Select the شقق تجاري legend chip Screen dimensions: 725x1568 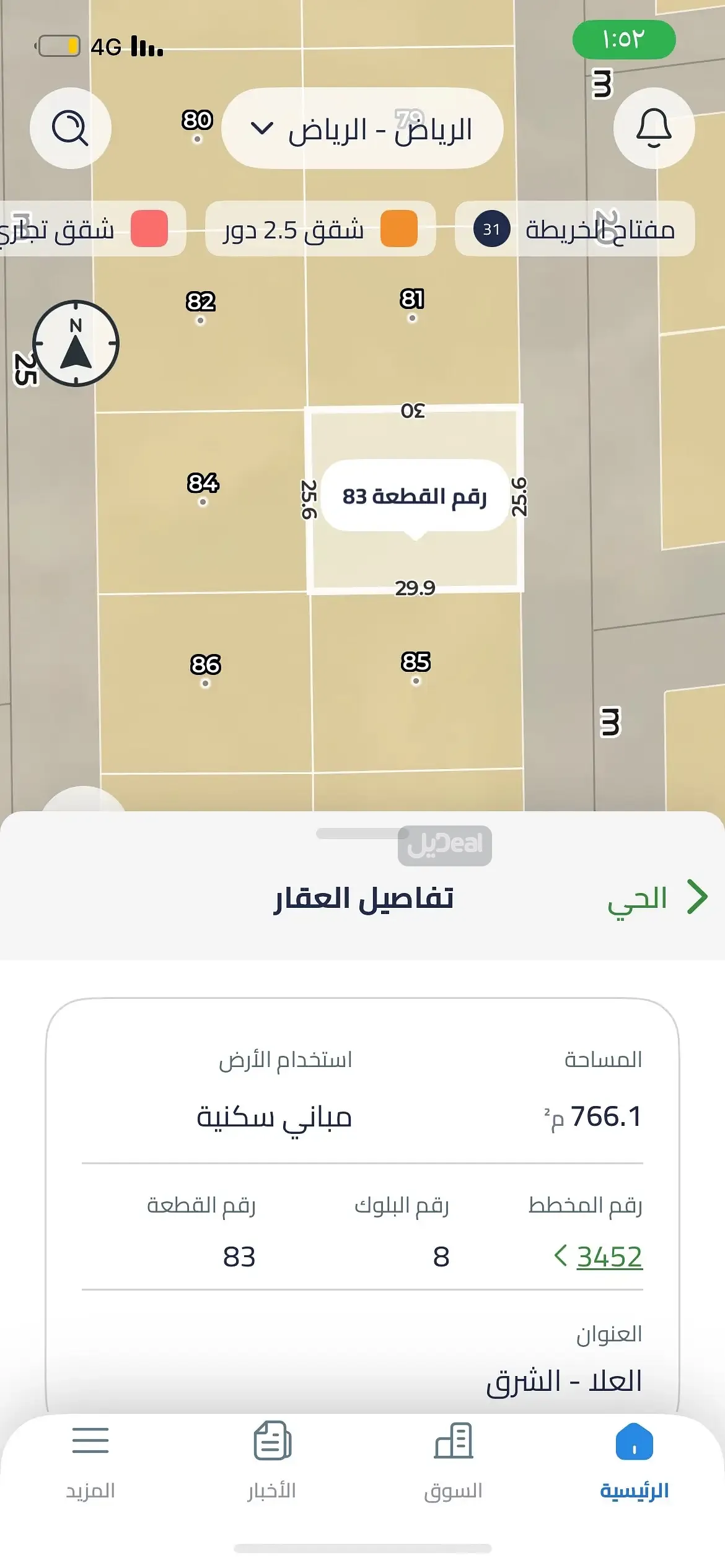[87, 229]
